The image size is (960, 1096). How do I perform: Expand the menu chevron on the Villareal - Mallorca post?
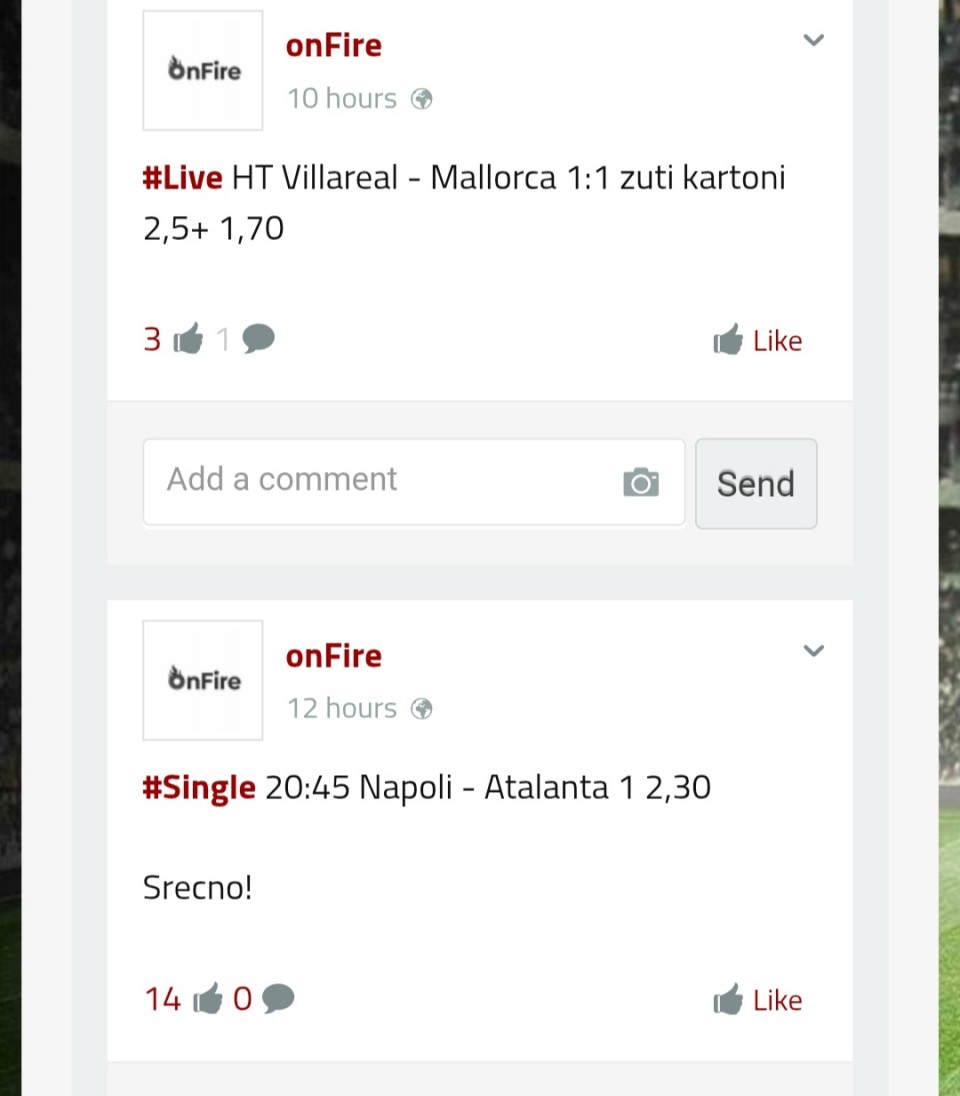point(814,41)
